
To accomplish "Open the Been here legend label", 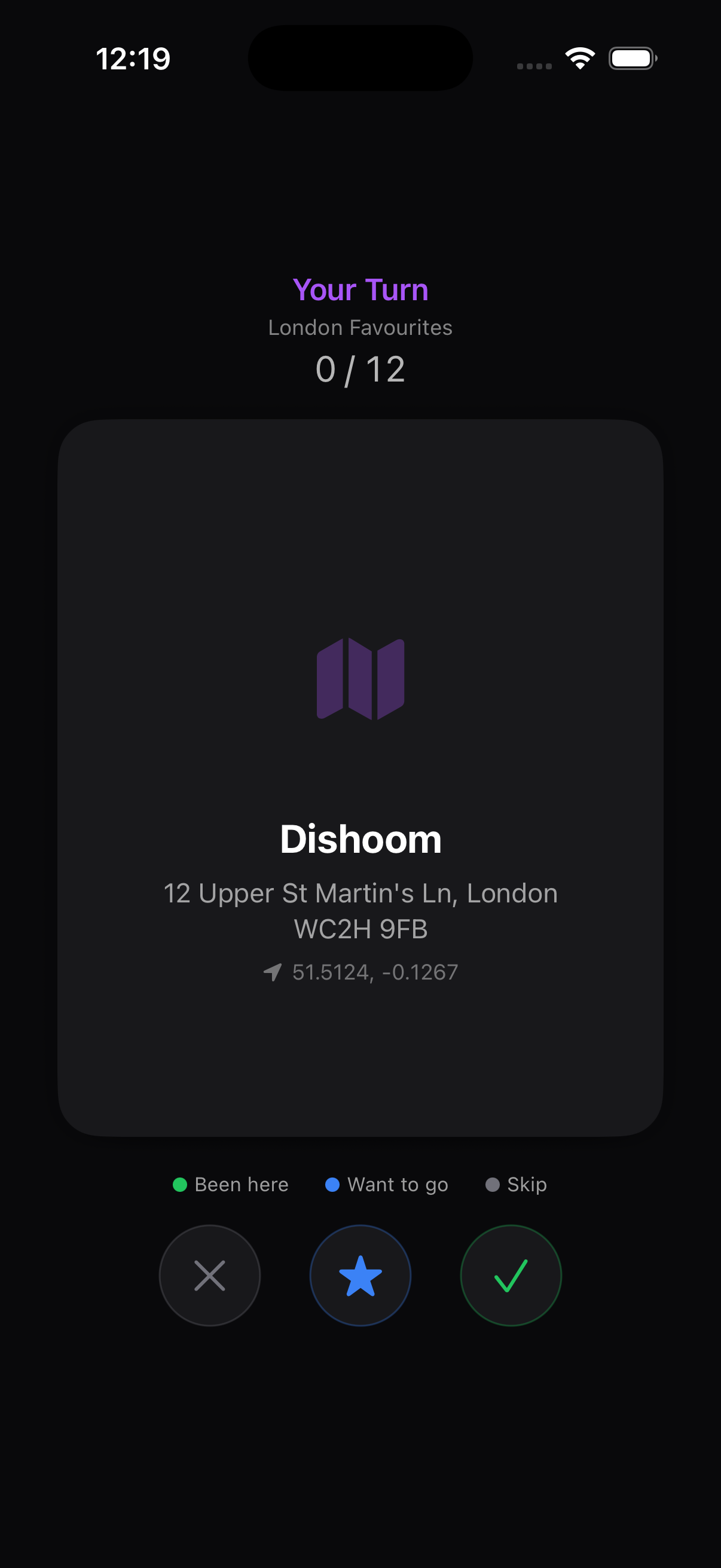I will pos(242,1183).
